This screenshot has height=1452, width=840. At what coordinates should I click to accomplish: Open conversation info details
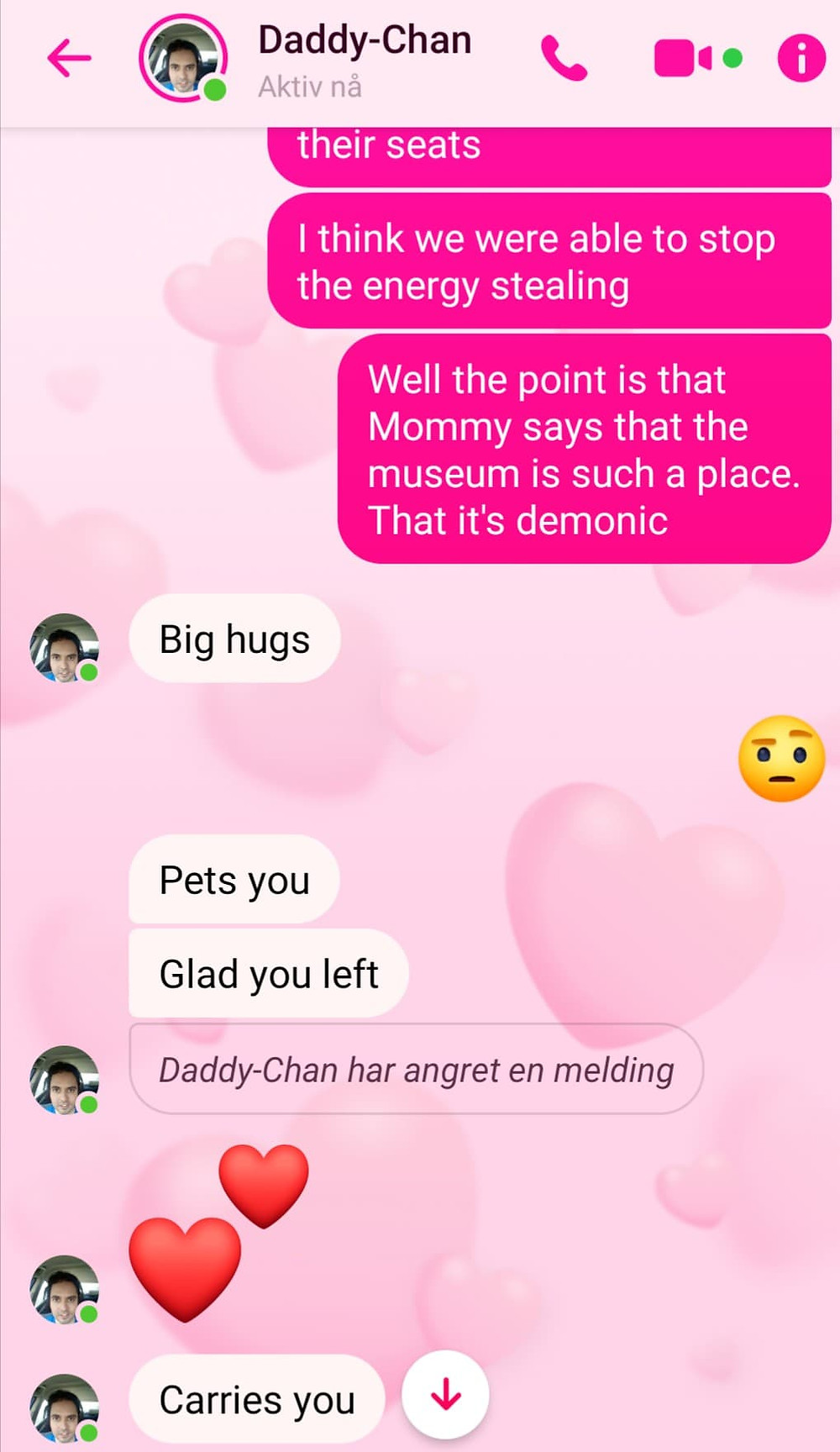(801, 59)
